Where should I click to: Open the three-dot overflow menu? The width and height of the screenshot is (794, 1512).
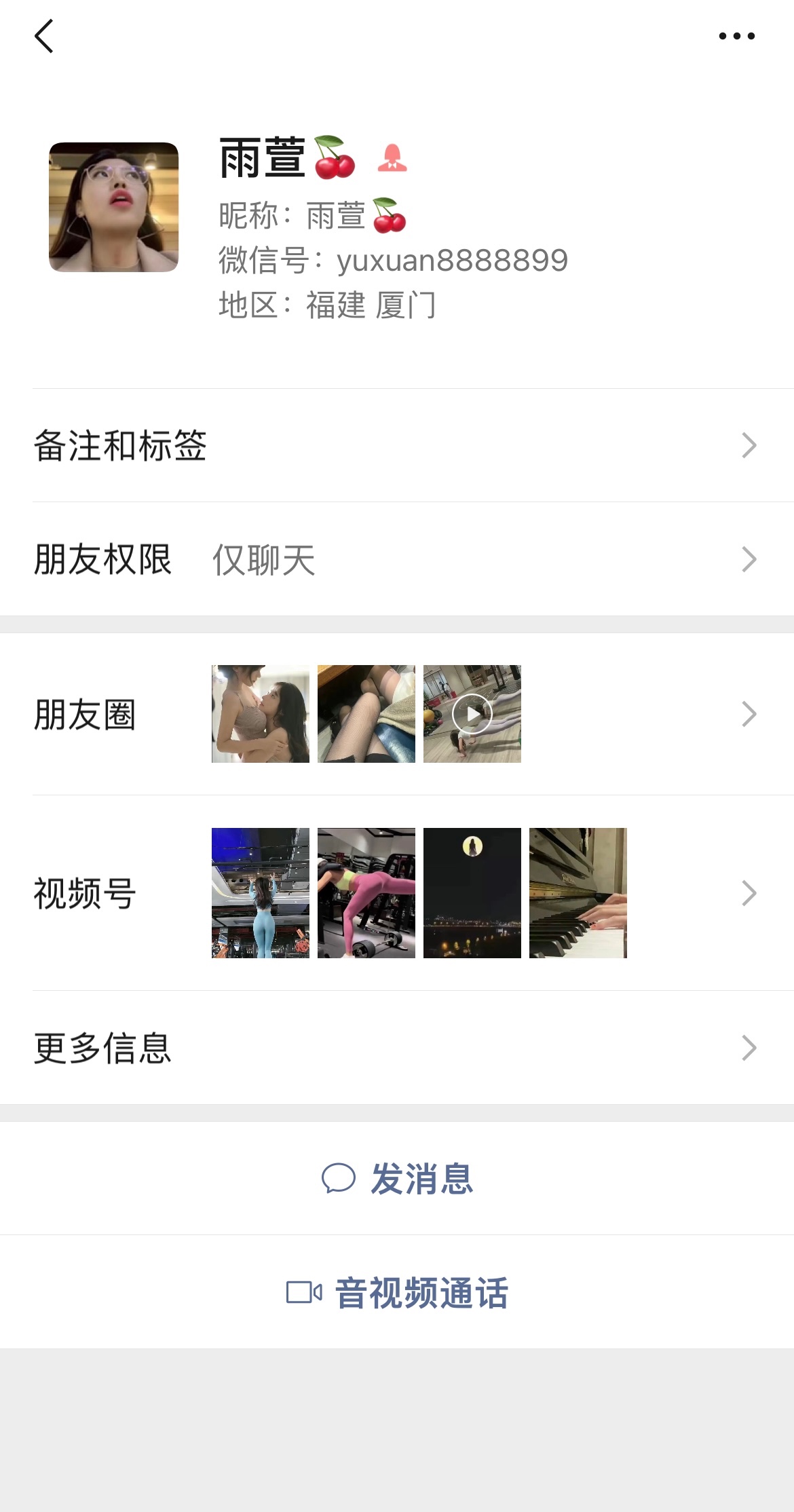(x=736, y=36)
